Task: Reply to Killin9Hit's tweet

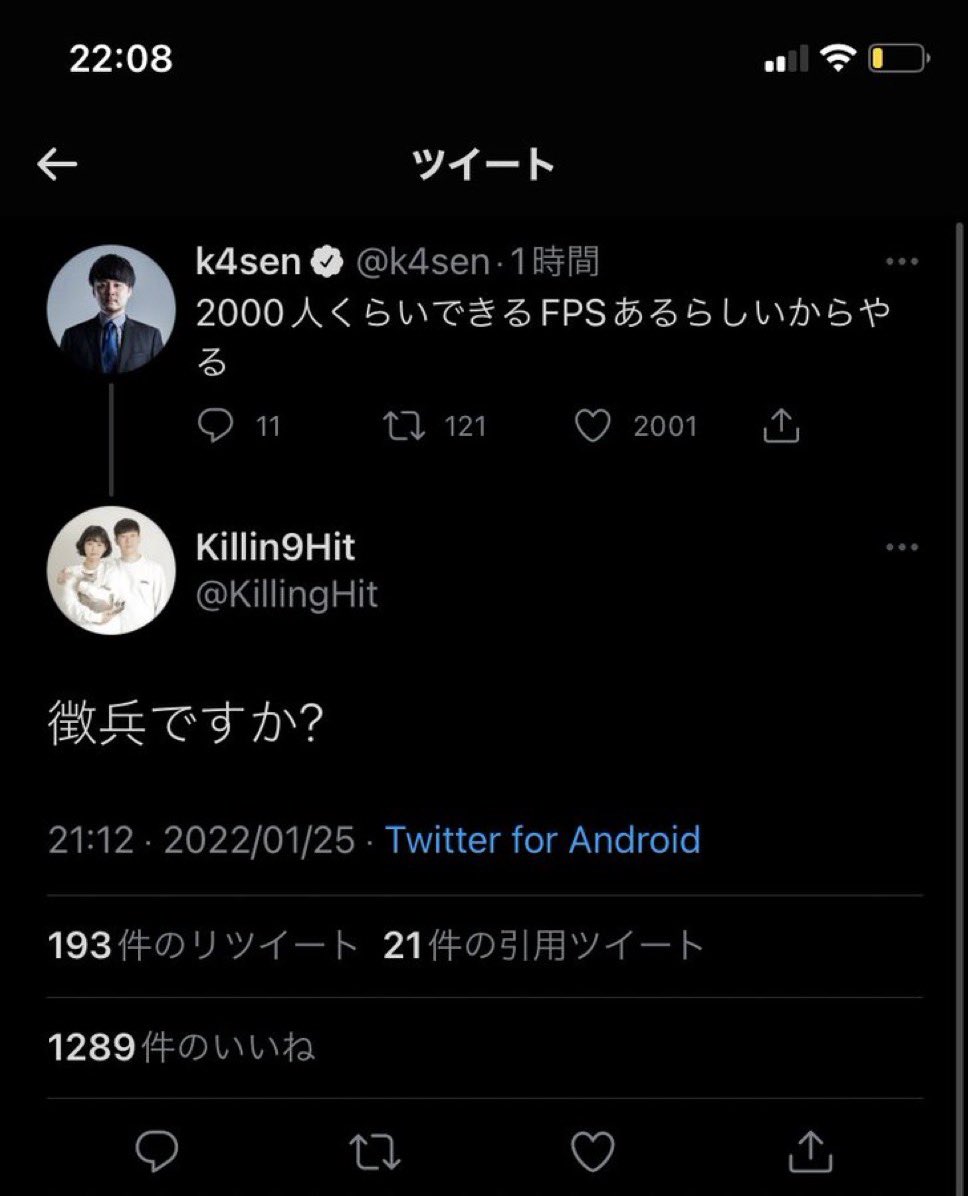Action: click(x=157, y=1149)
